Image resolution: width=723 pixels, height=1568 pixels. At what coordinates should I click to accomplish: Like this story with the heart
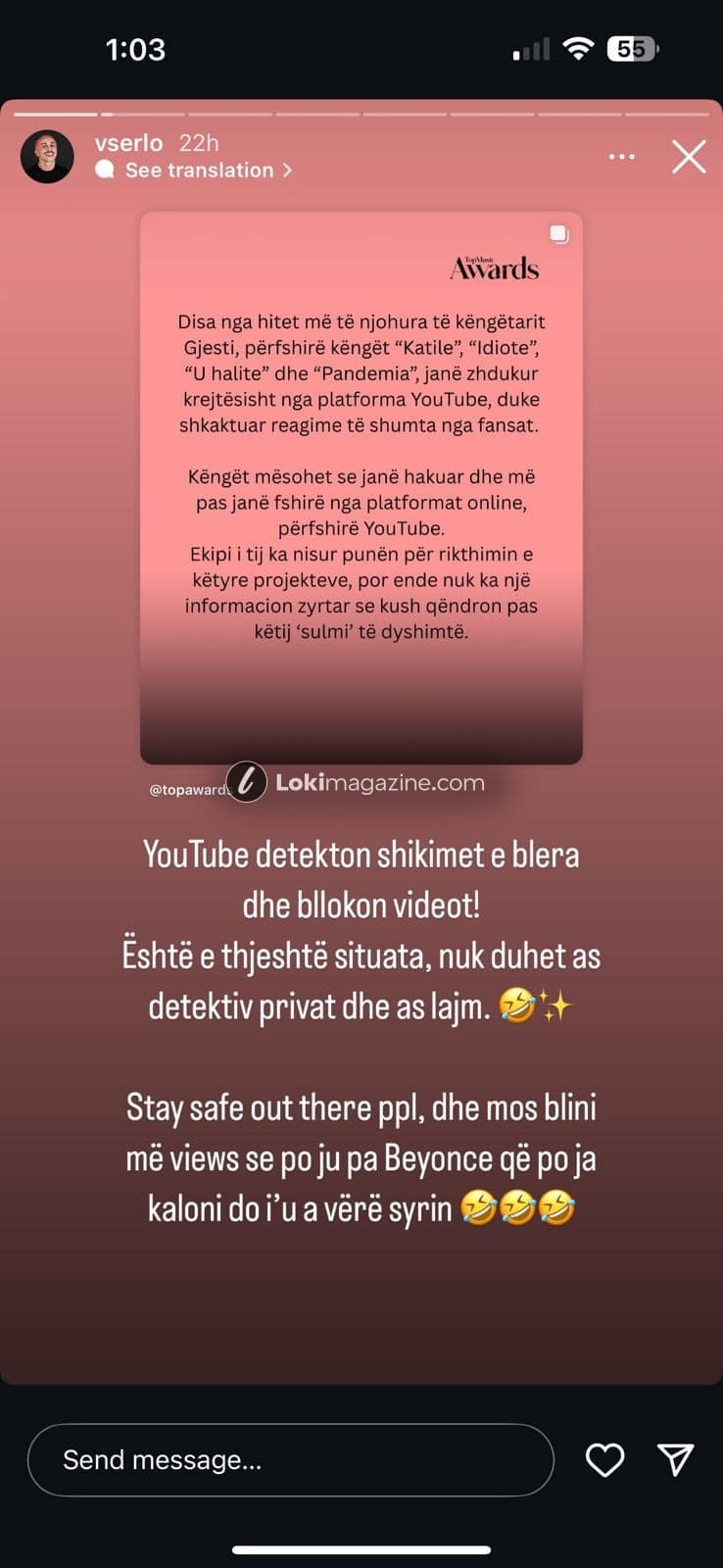point(604,1460)
